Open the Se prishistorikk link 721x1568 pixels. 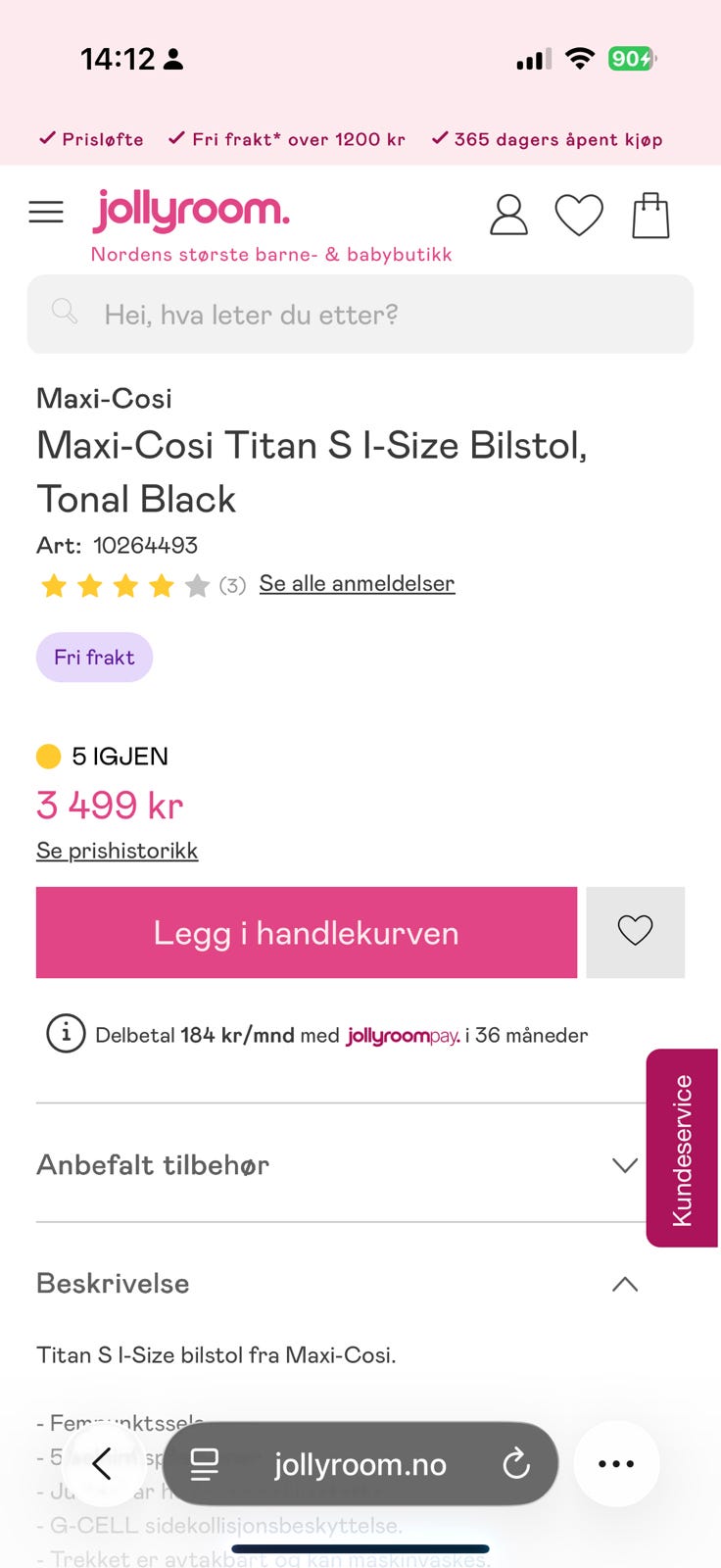click(117, 850)
